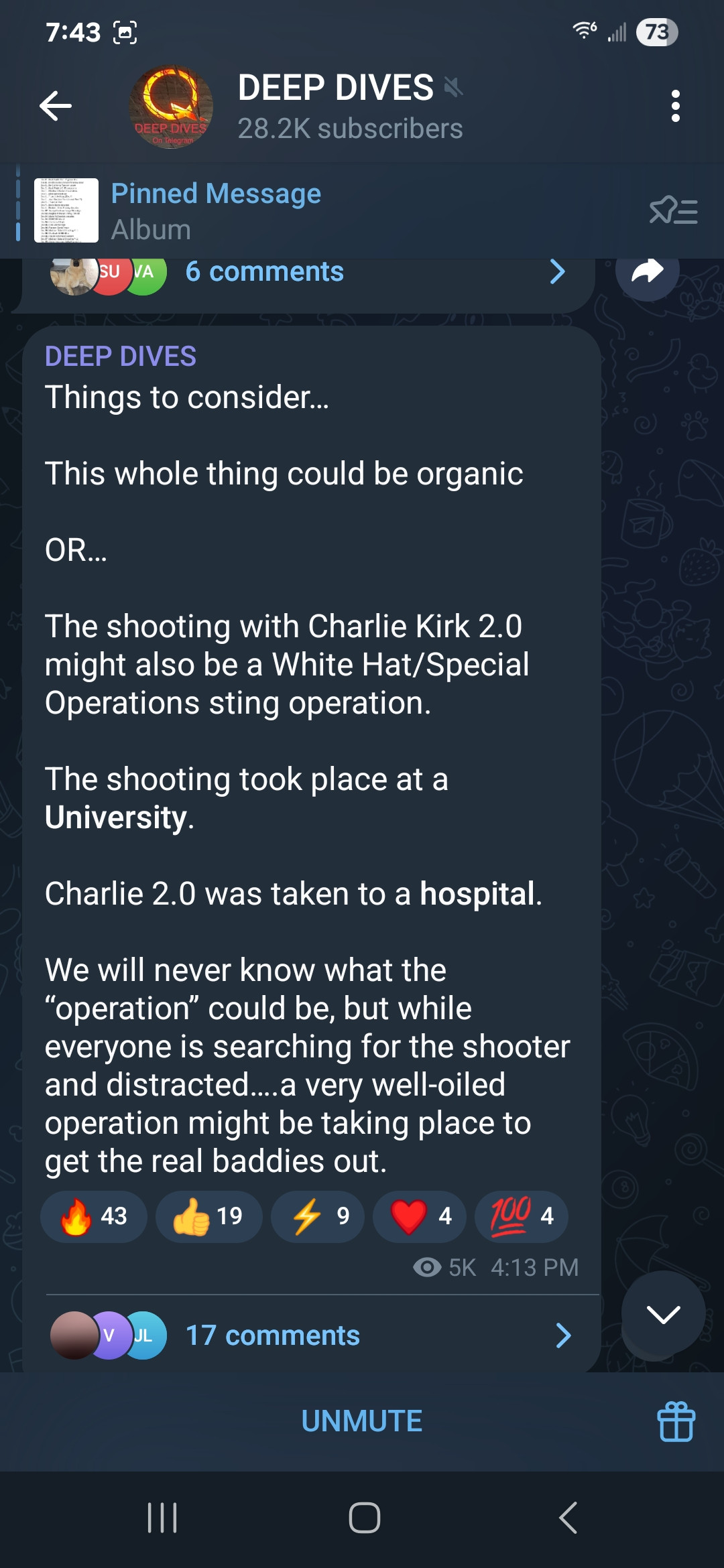This screenshot has height=1568, width=724.
Task: Jump to the latest messages with down arrow
Action: (663, 1314)
